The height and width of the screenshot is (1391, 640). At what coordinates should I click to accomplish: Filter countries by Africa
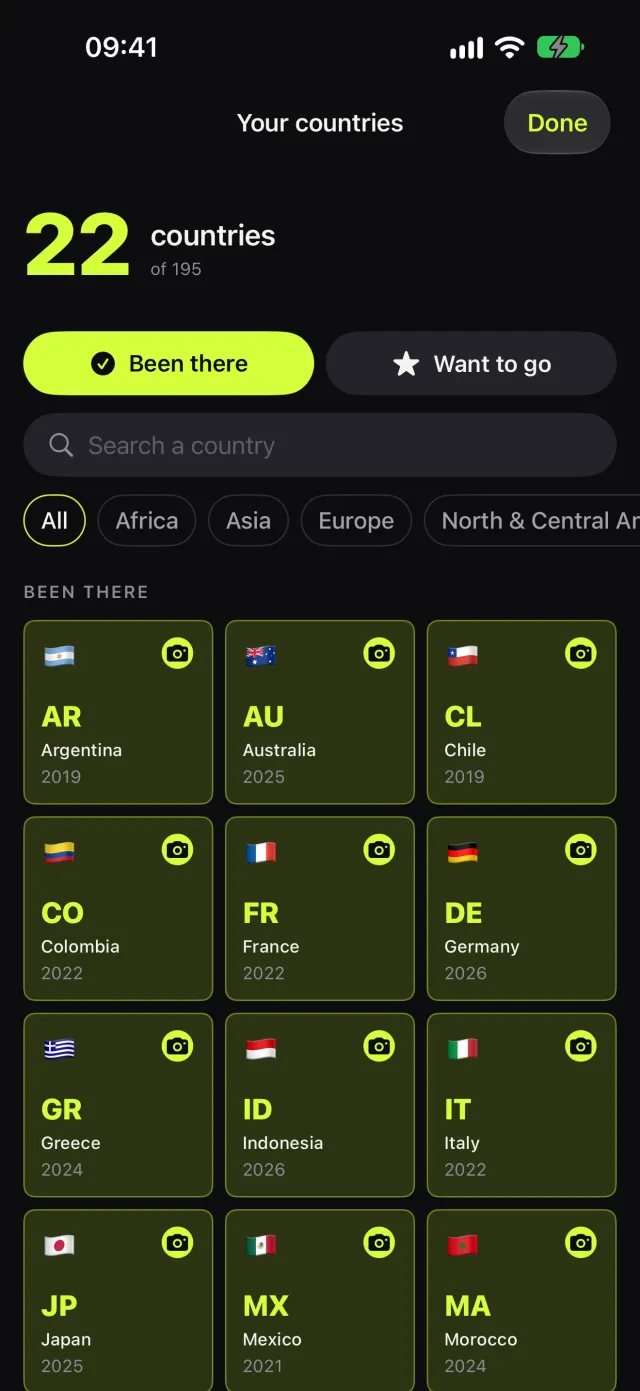[147, 521]
